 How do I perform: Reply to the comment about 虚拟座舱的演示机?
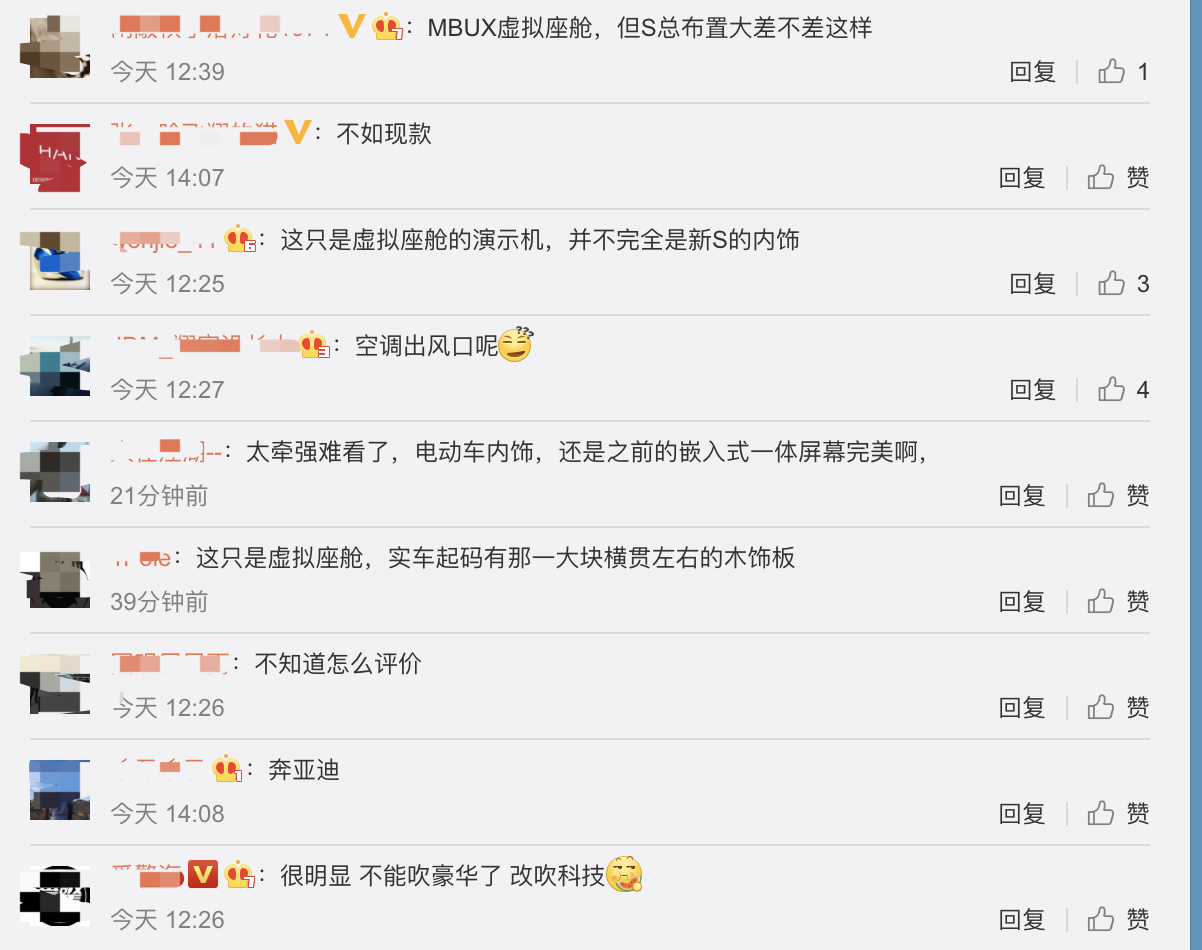tap(1033, 284)
